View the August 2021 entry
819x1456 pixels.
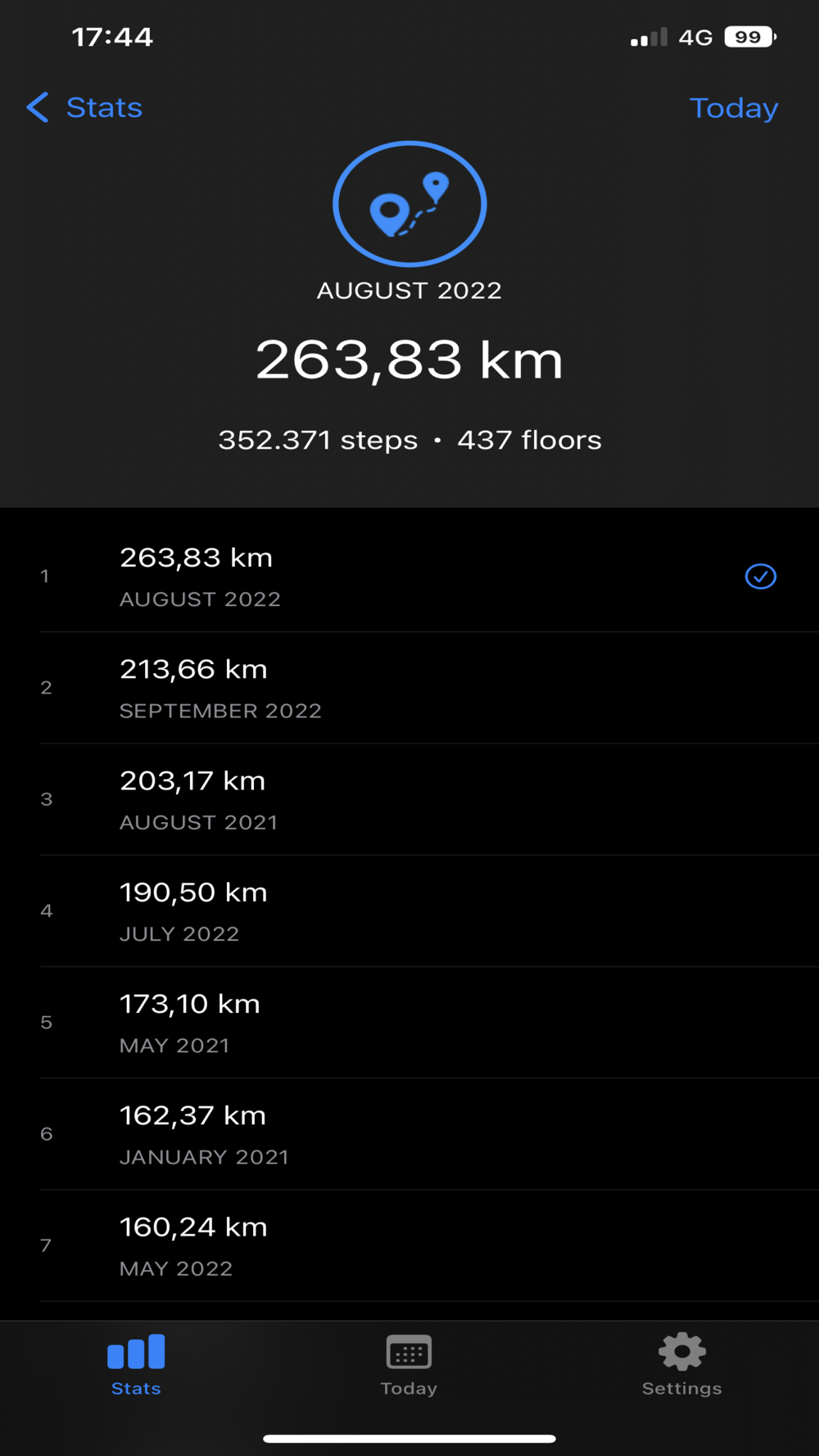409,799
